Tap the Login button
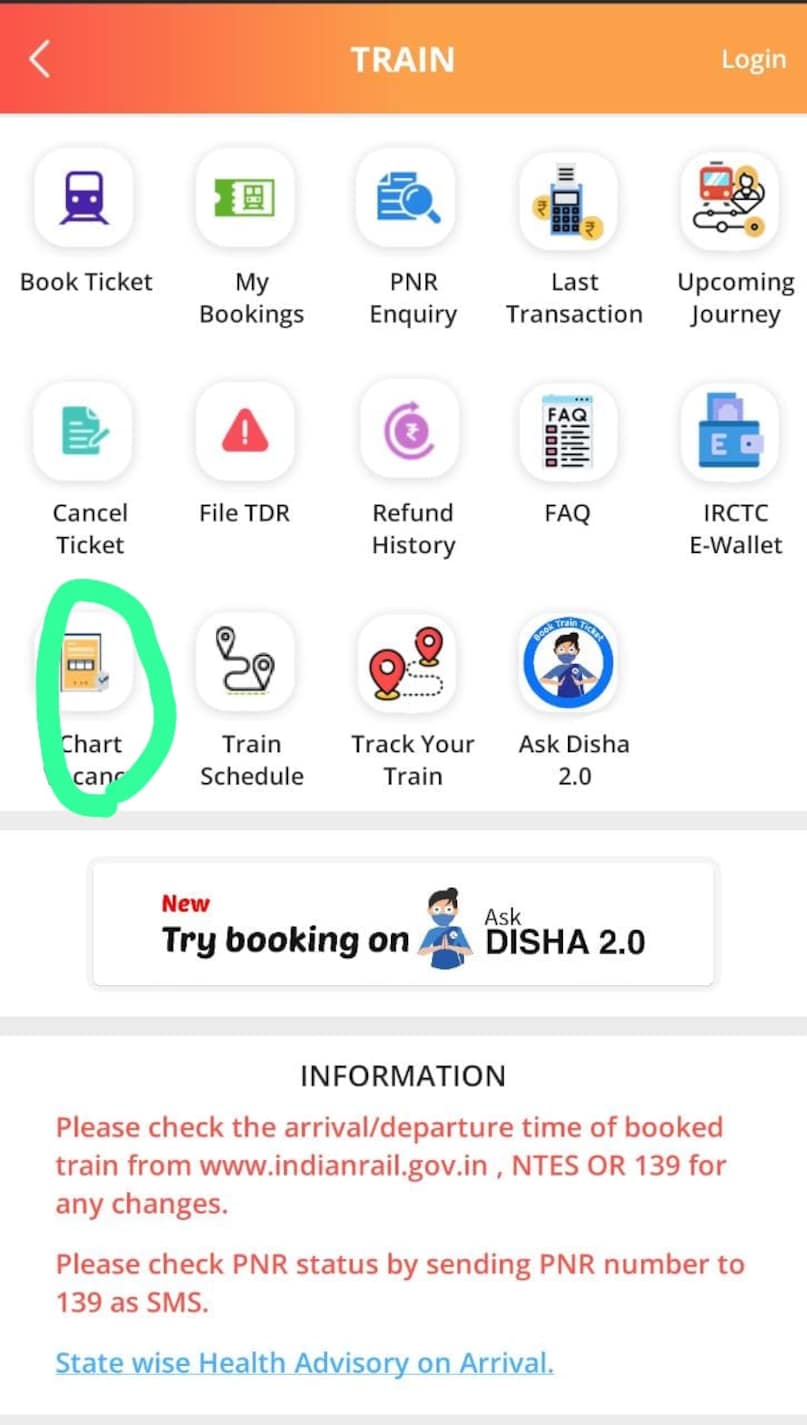 point(753,59)
